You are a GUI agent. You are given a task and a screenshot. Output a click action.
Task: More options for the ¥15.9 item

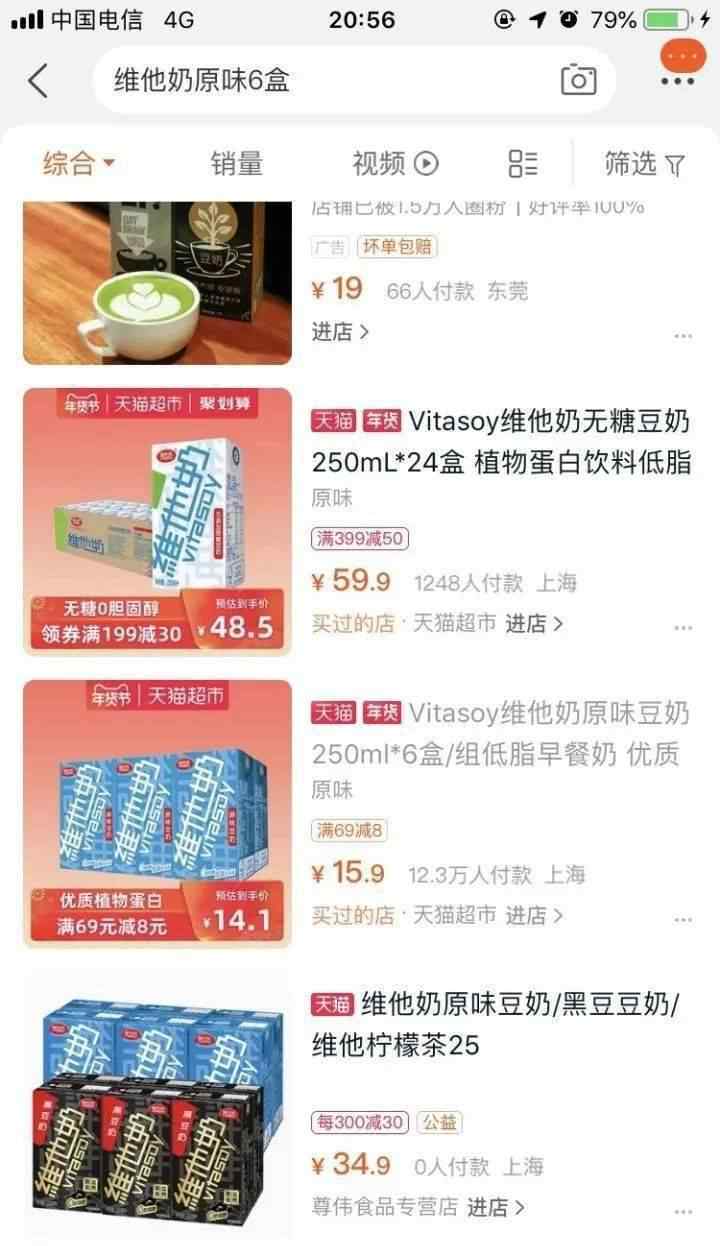pyautogui.click(x=683, y=919)
